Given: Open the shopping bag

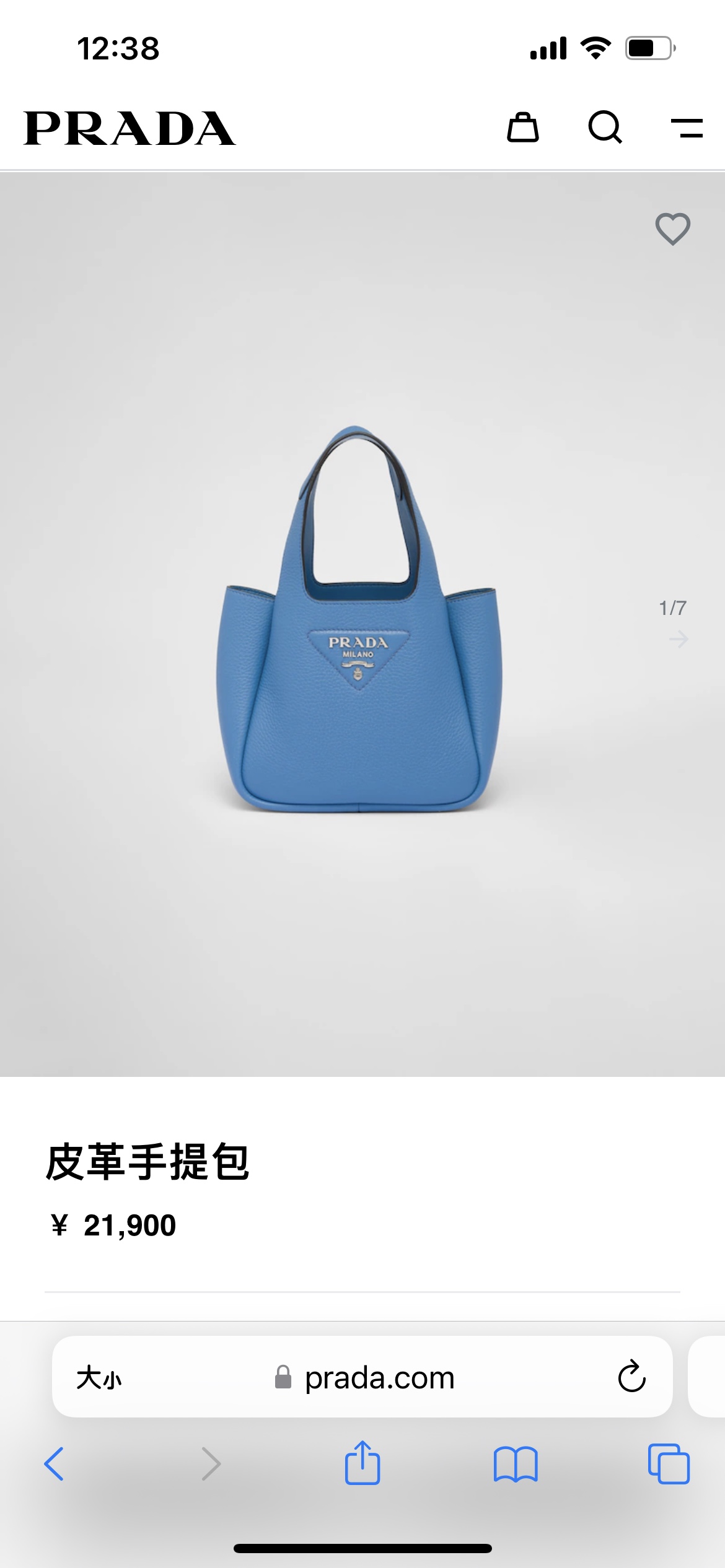Looking at the screenshot, I should 523,128.
